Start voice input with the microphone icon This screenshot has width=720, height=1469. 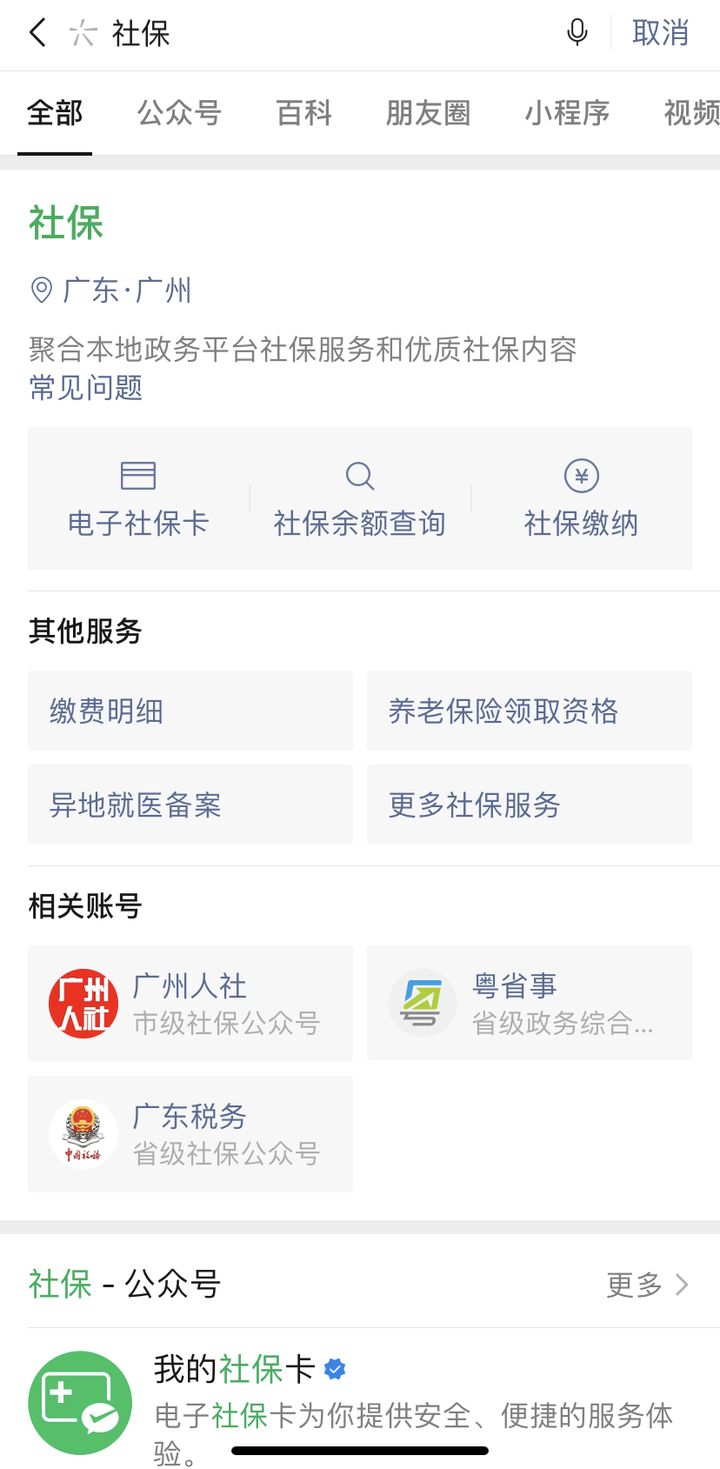coord(577,33)
